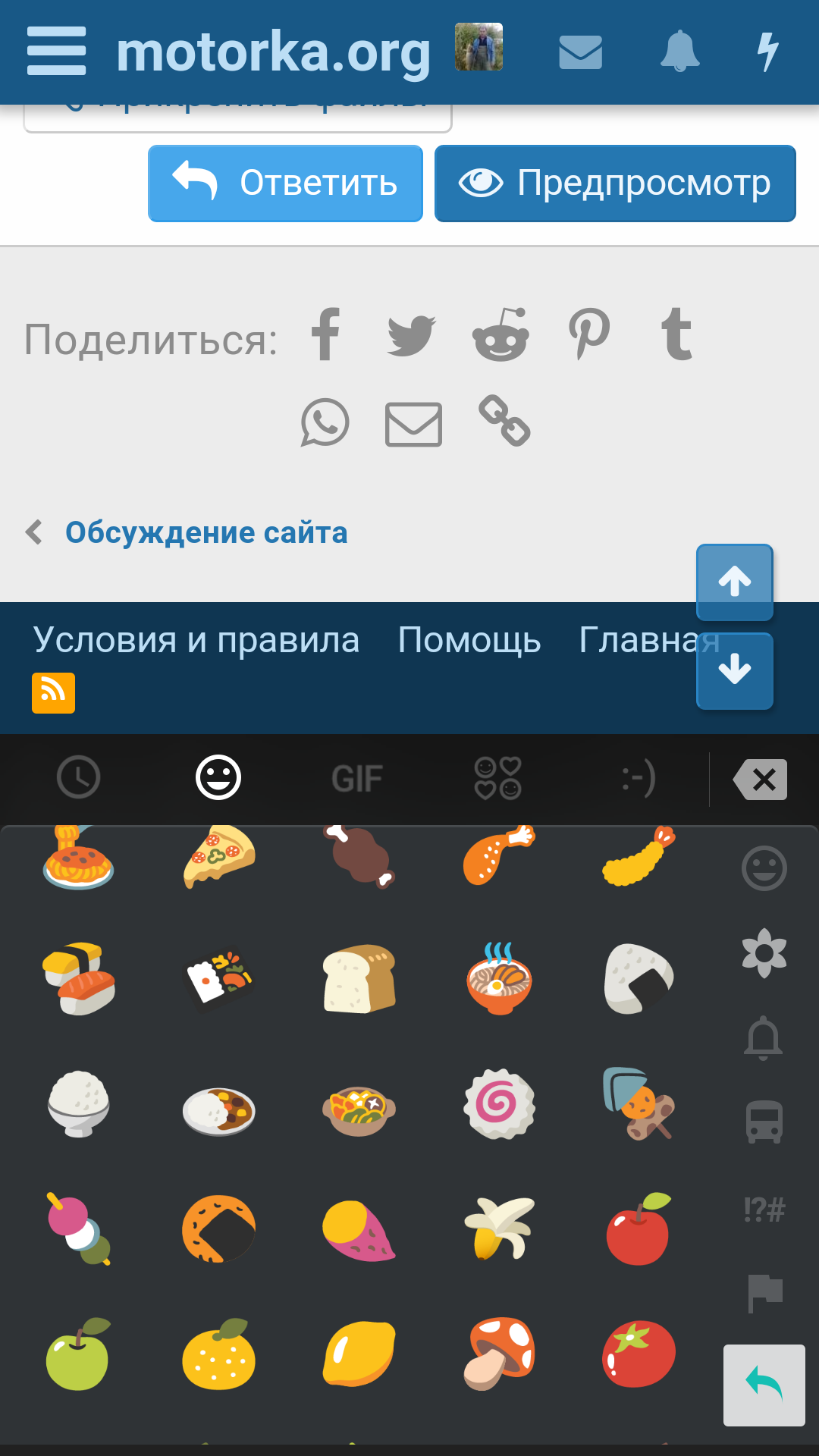Open the Помощь help link
Viewport: 819px width, 1456px height.
click(469, 640)
